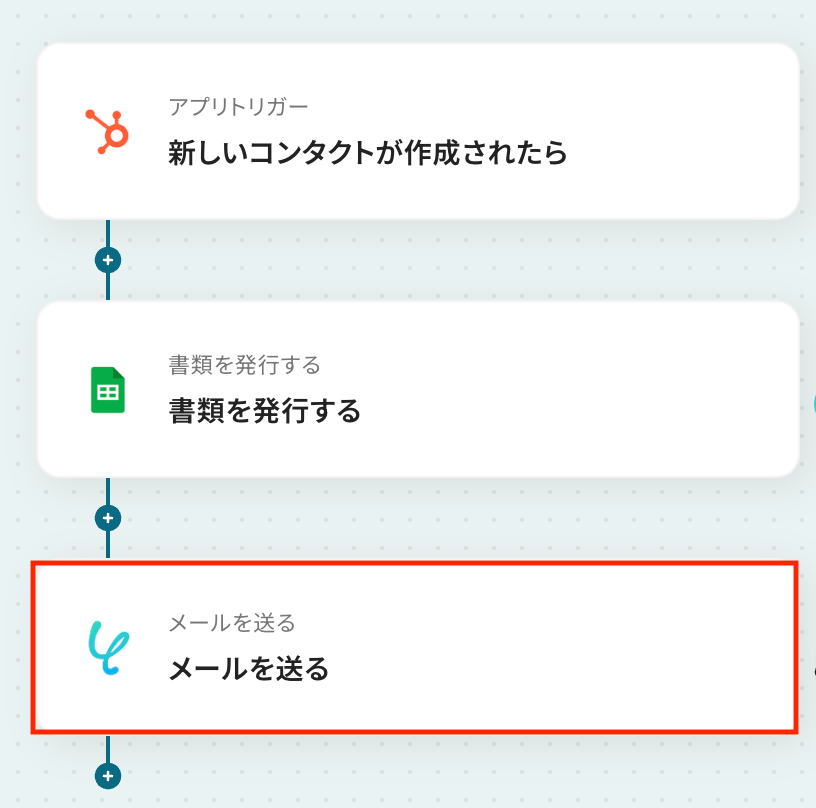Image resolution: width=816 pixels, height=808 pixels.
Task: Open the 新しいコンタクトが作成されたら trigger card
Action: pyautogui.click(x=418, y=131)
